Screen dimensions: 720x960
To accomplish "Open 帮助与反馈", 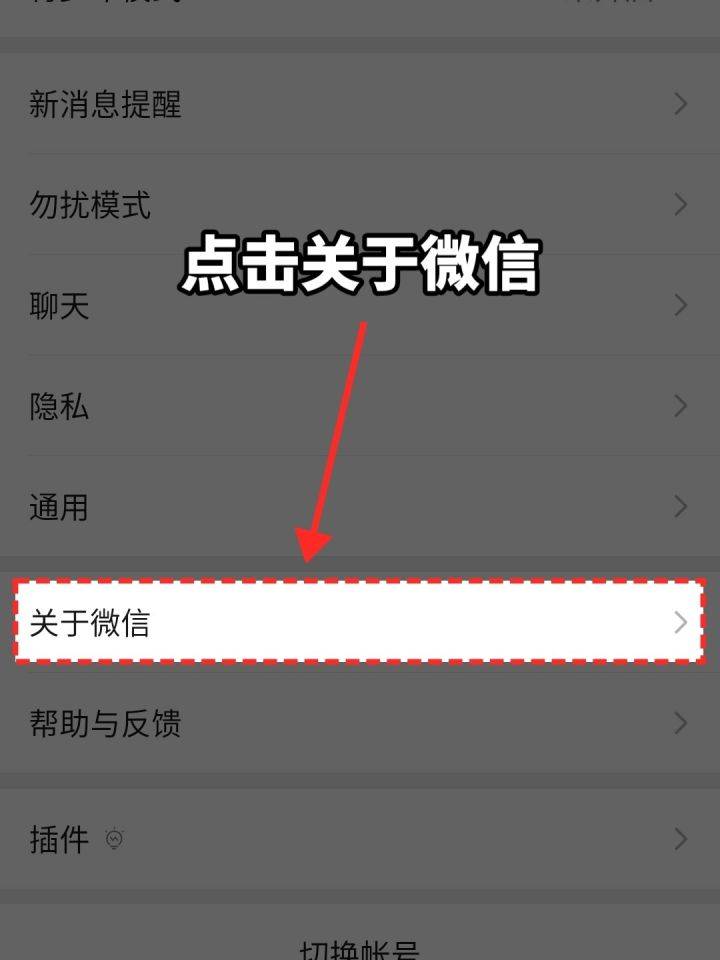I will point(360,723).
